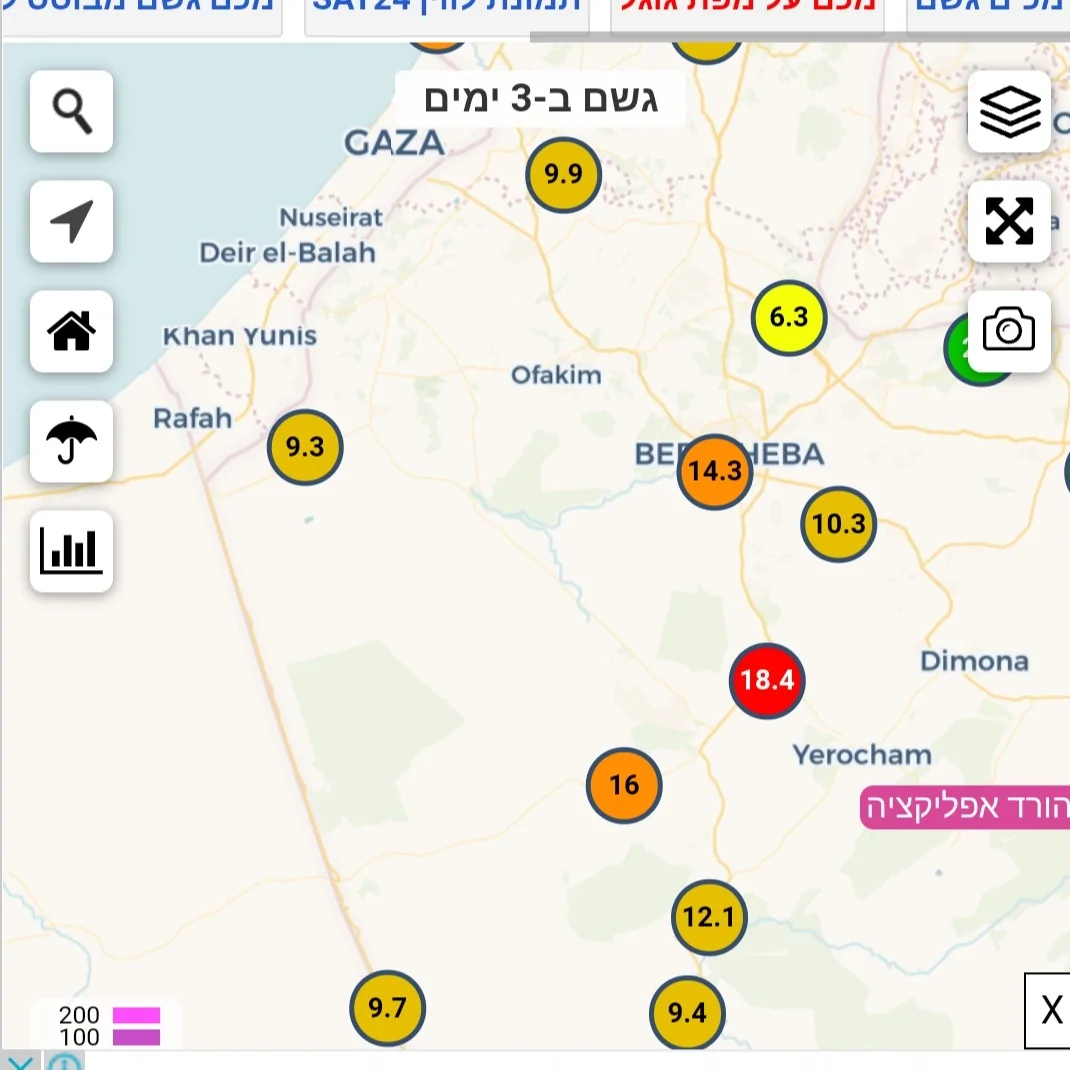The width and height of the screenshot is (1070, 1070).
Task: Open the bar chart statistics
Action: (71, 551)
